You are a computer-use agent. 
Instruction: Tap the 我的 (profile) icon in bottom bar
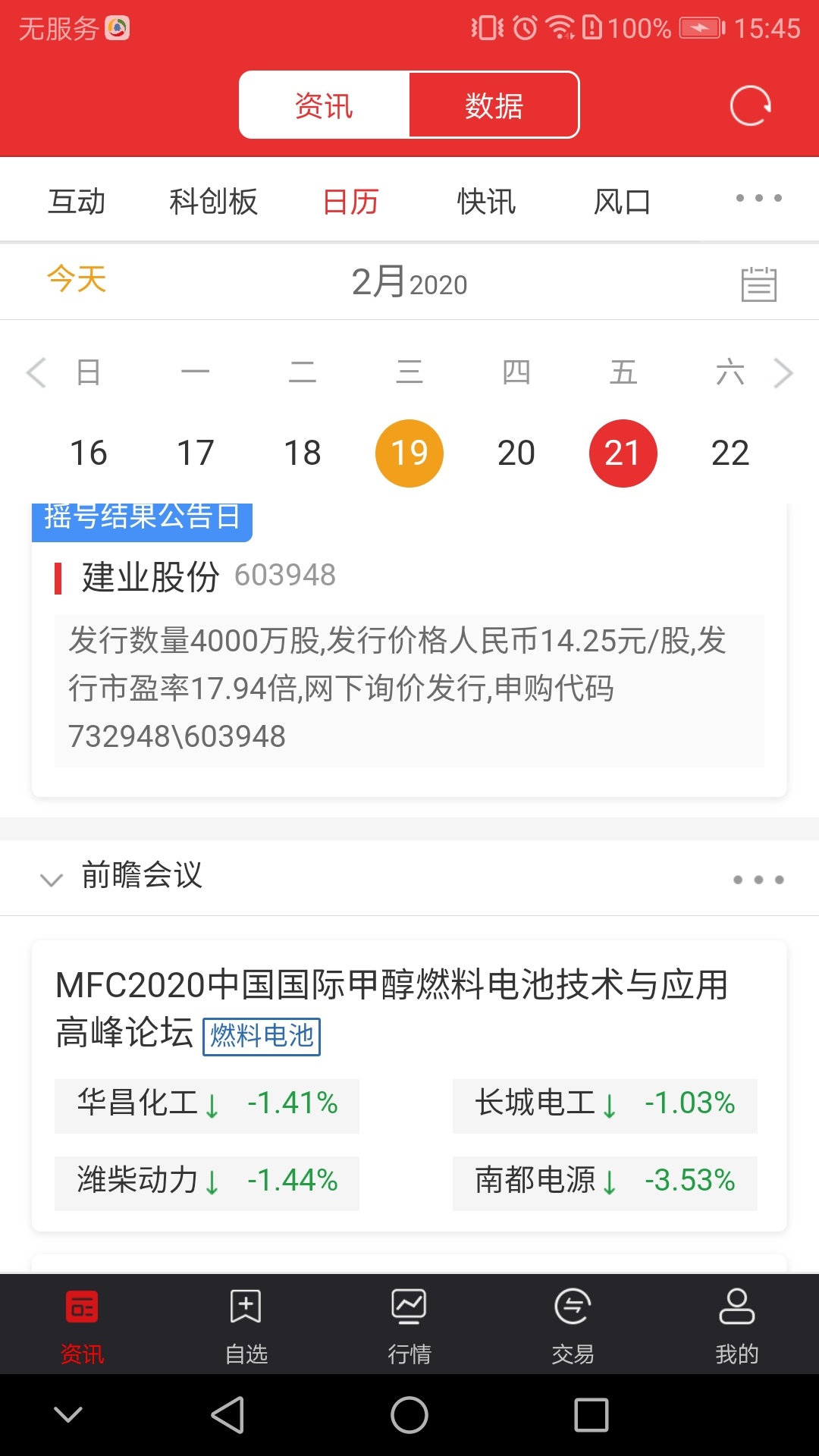pos(737,1323)
